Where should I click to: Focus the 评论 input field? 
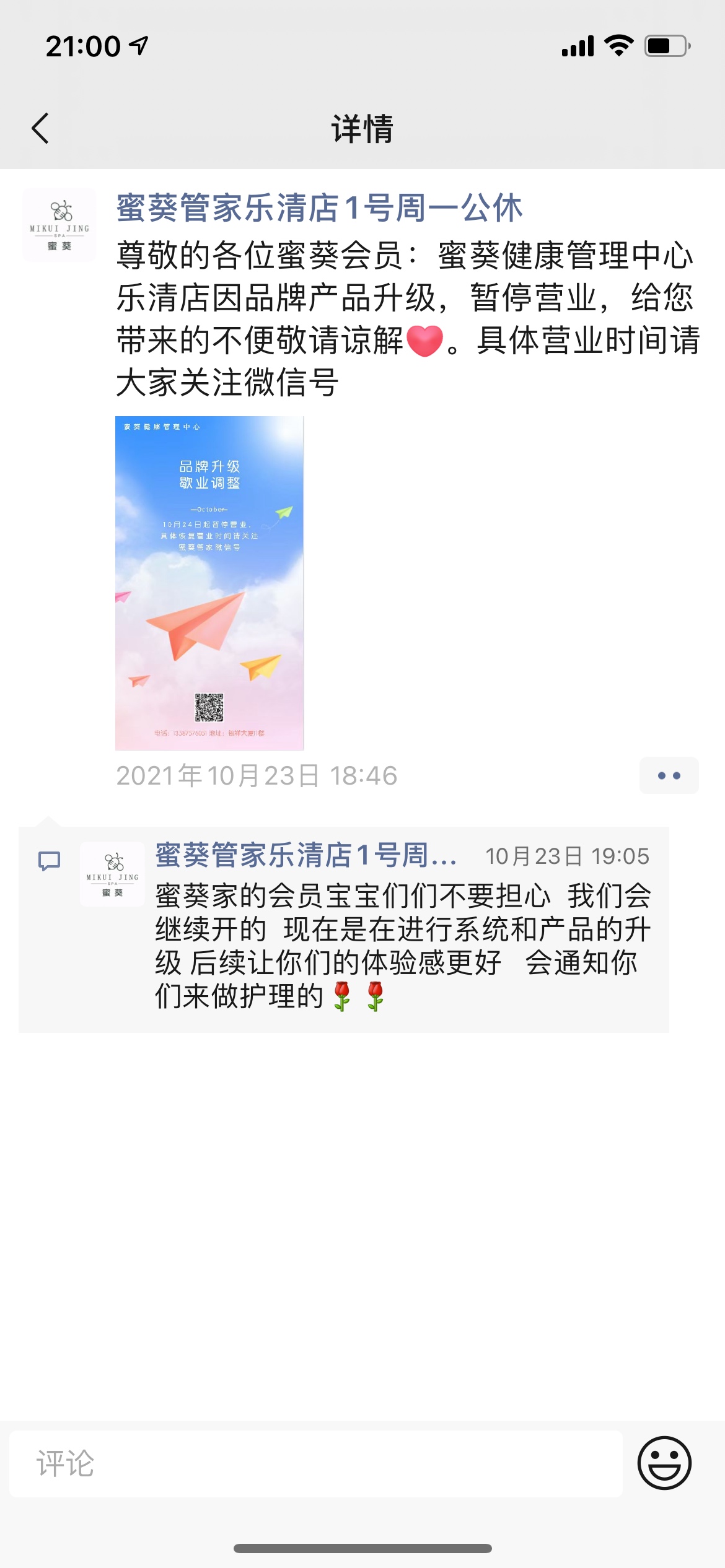(316, 1464)
